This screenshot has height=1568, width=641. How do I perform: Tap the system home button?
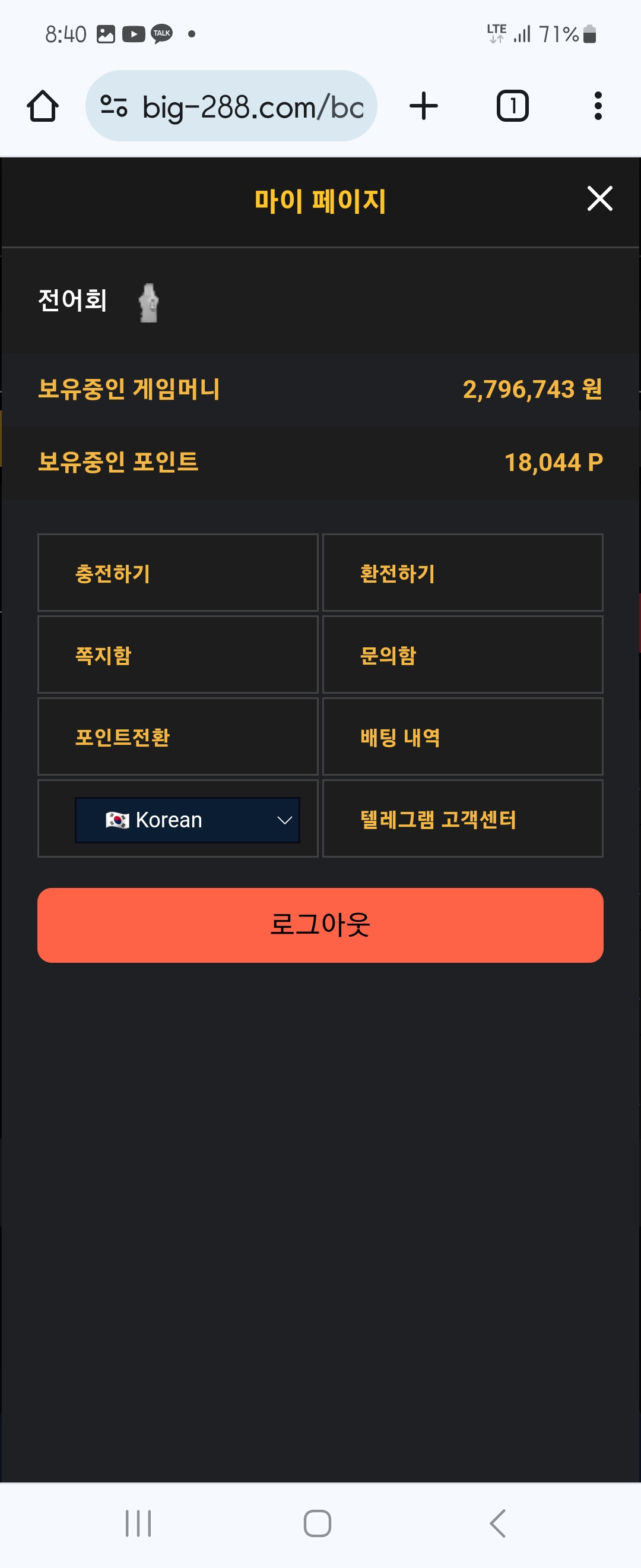(x=318, y=1523)
